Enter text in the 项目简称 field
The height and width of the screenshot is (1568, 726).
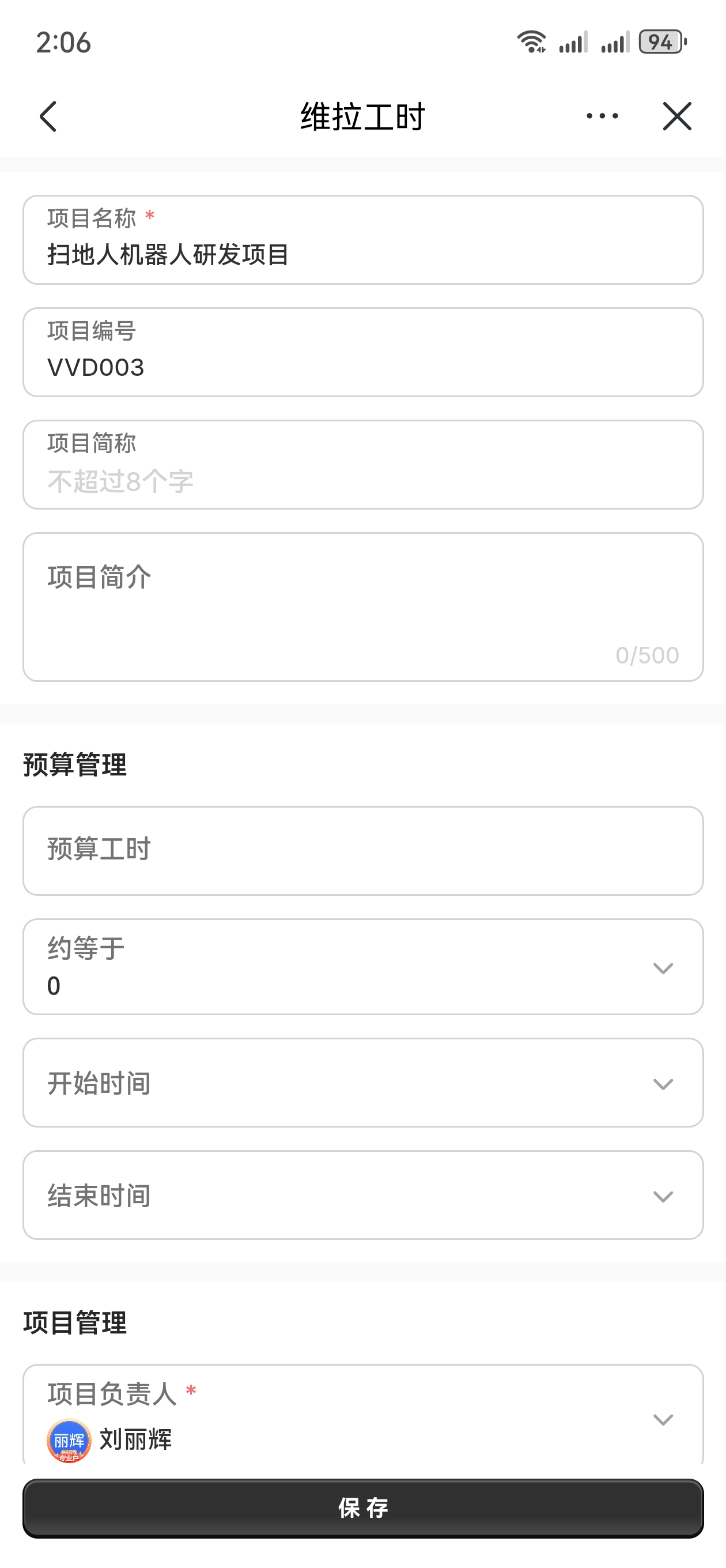(x=364, y=465)
